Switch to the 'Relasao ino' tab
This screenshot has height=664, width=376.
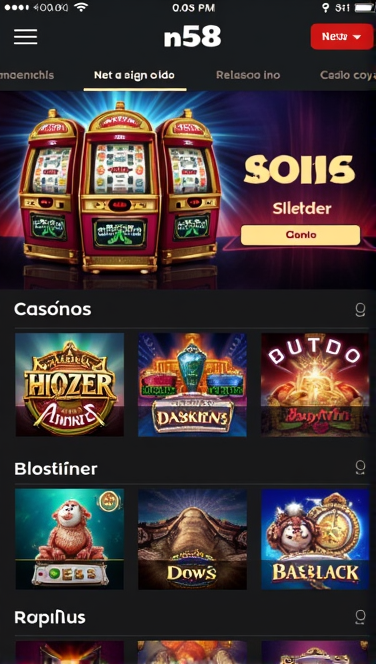248,75
